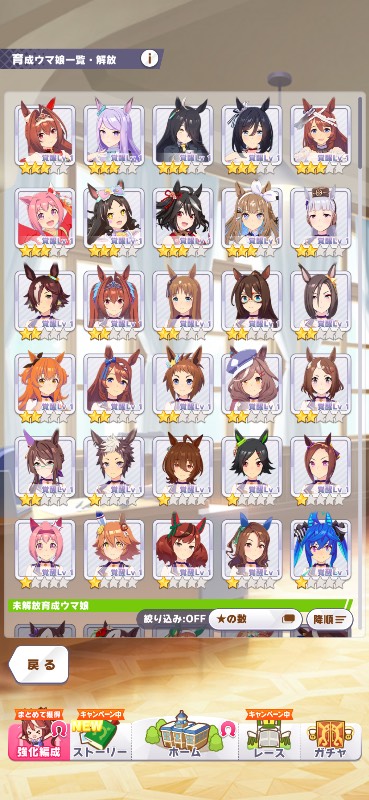The width and height of the screenshot is (369, 800).
Task: Select the character with green ear covers
Action: click(x=252, y=468)
